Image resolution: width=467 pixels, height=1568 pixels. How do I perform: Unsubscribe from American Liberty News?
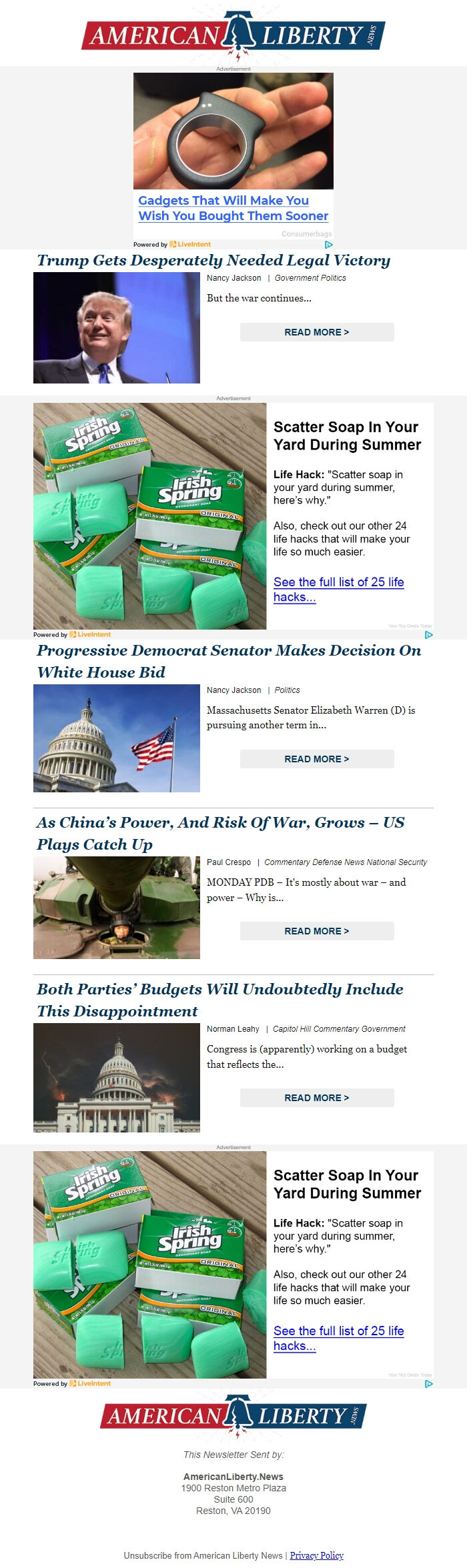[203, 1555]
